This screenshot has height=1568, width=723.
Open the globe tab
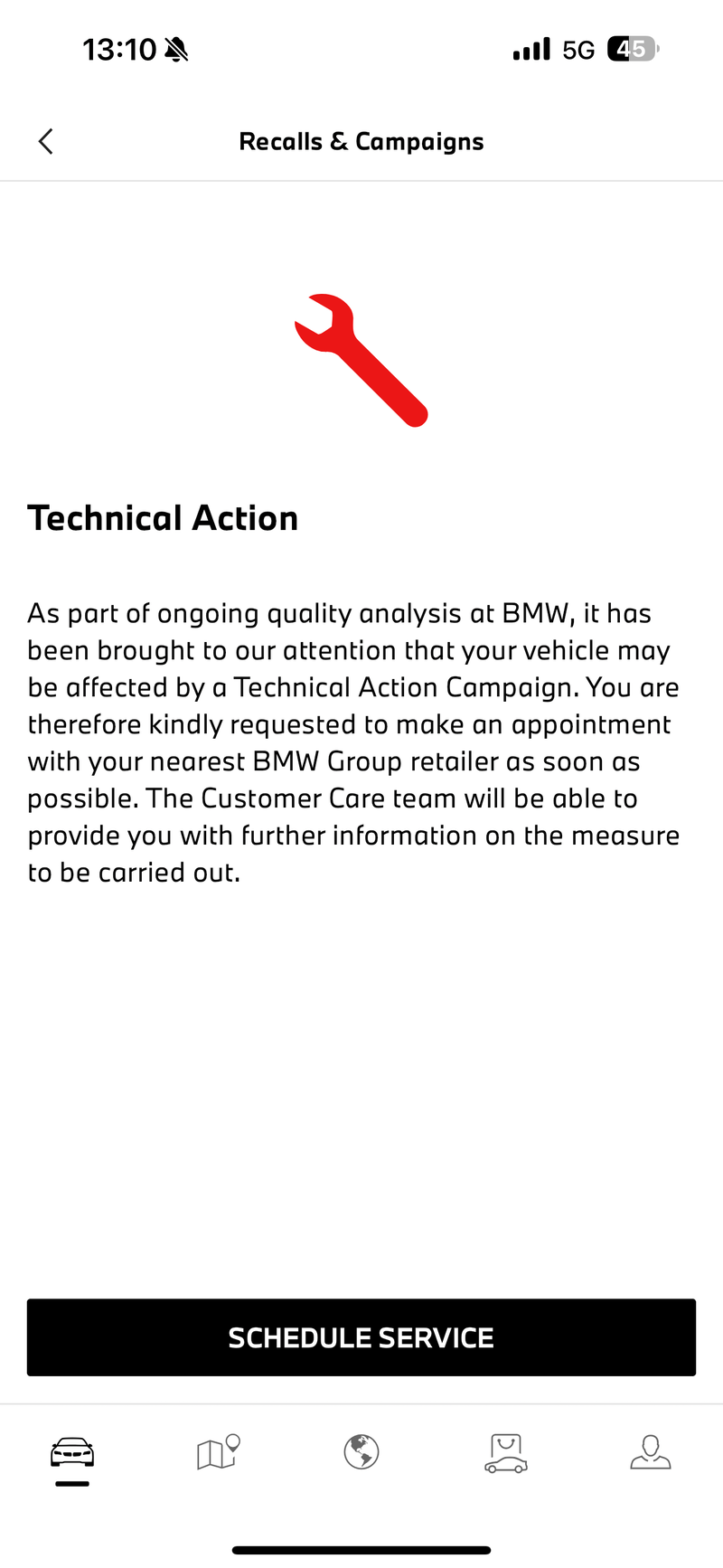tap(361, 1452)
